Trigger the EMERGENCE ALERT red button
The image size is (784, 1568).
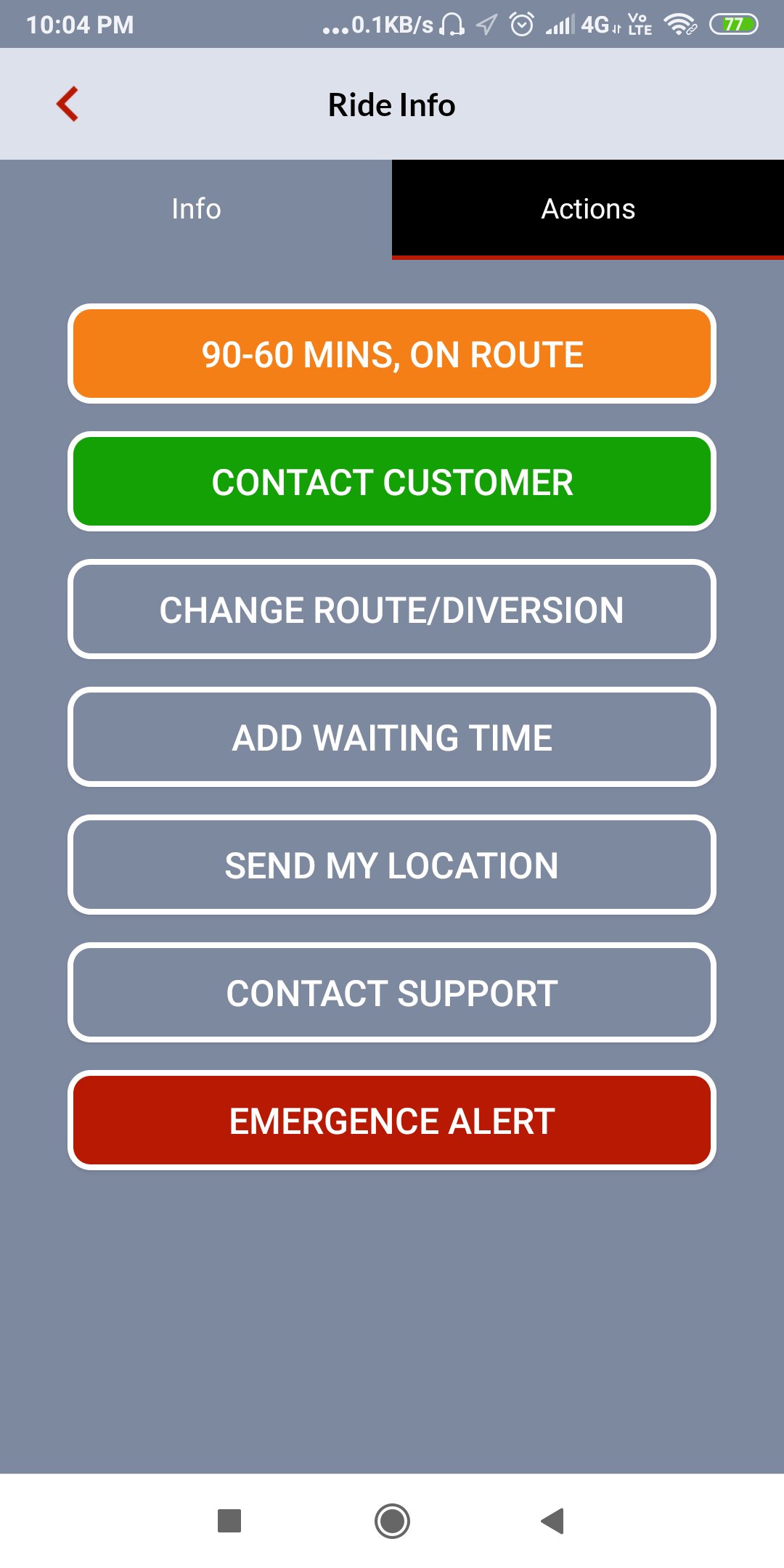tap(392, 1121)
